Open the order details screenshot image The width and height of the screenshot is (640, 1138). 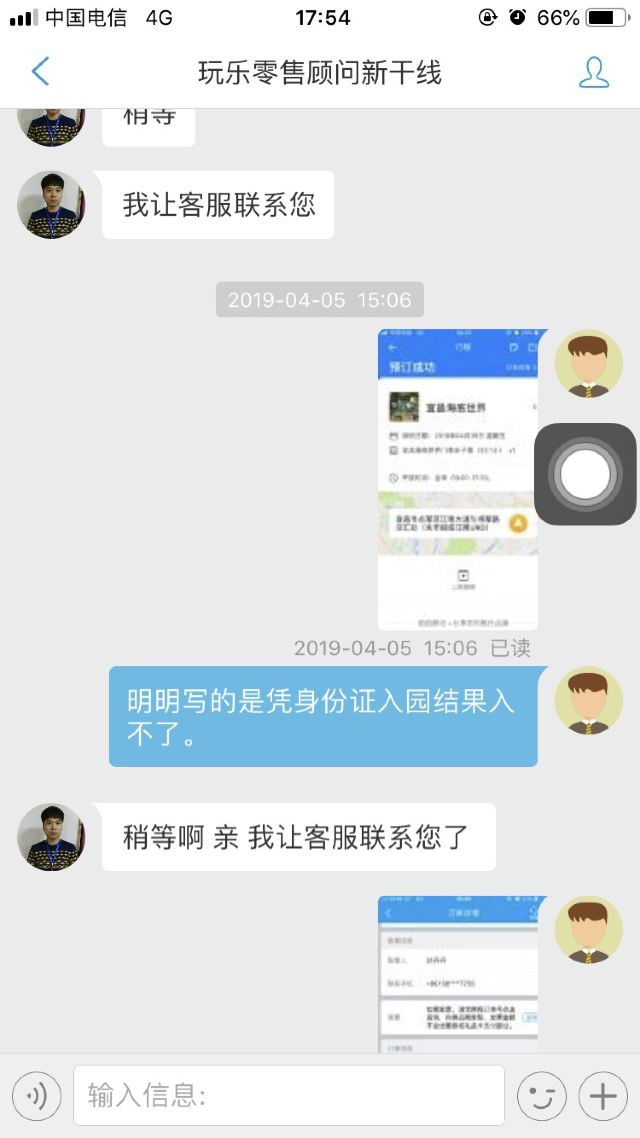457,973
